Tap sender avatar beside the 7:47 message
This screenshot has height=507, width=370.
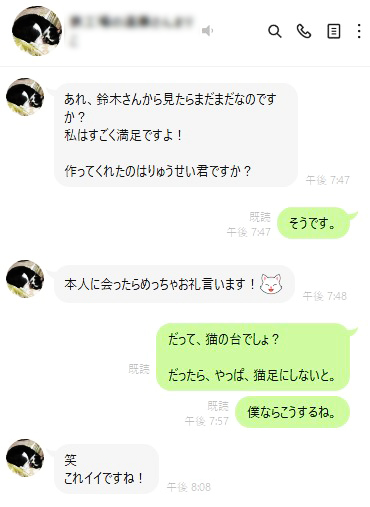tap(25, 97)
